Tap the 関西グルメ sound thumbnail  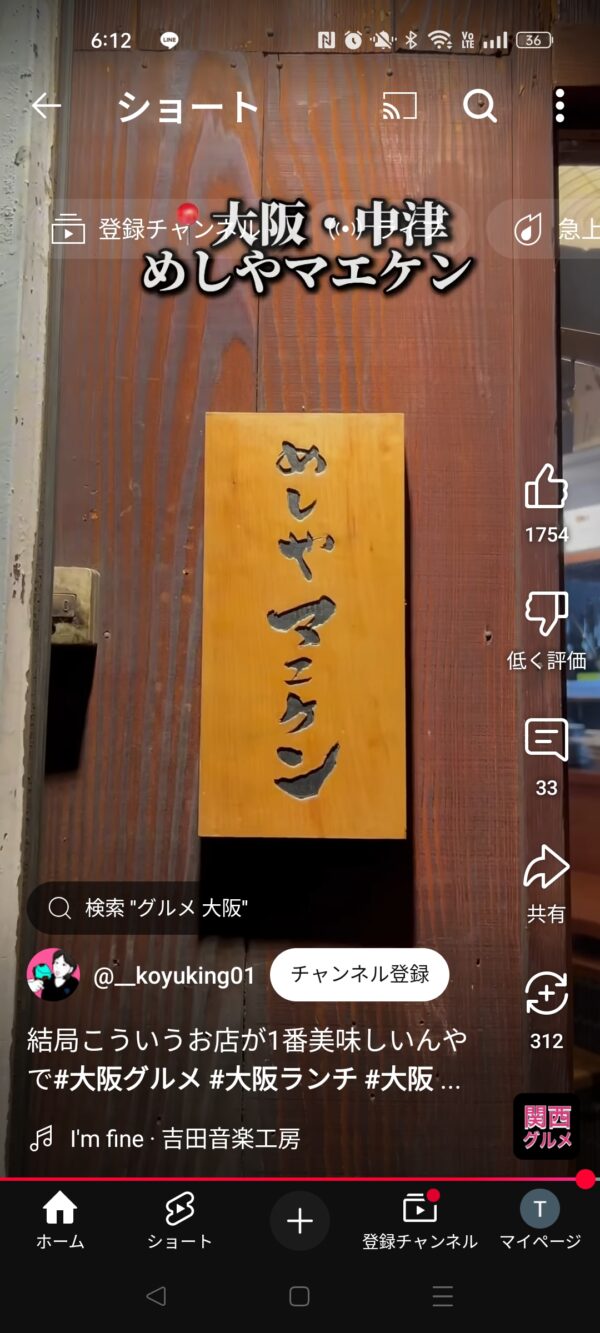547,1126
